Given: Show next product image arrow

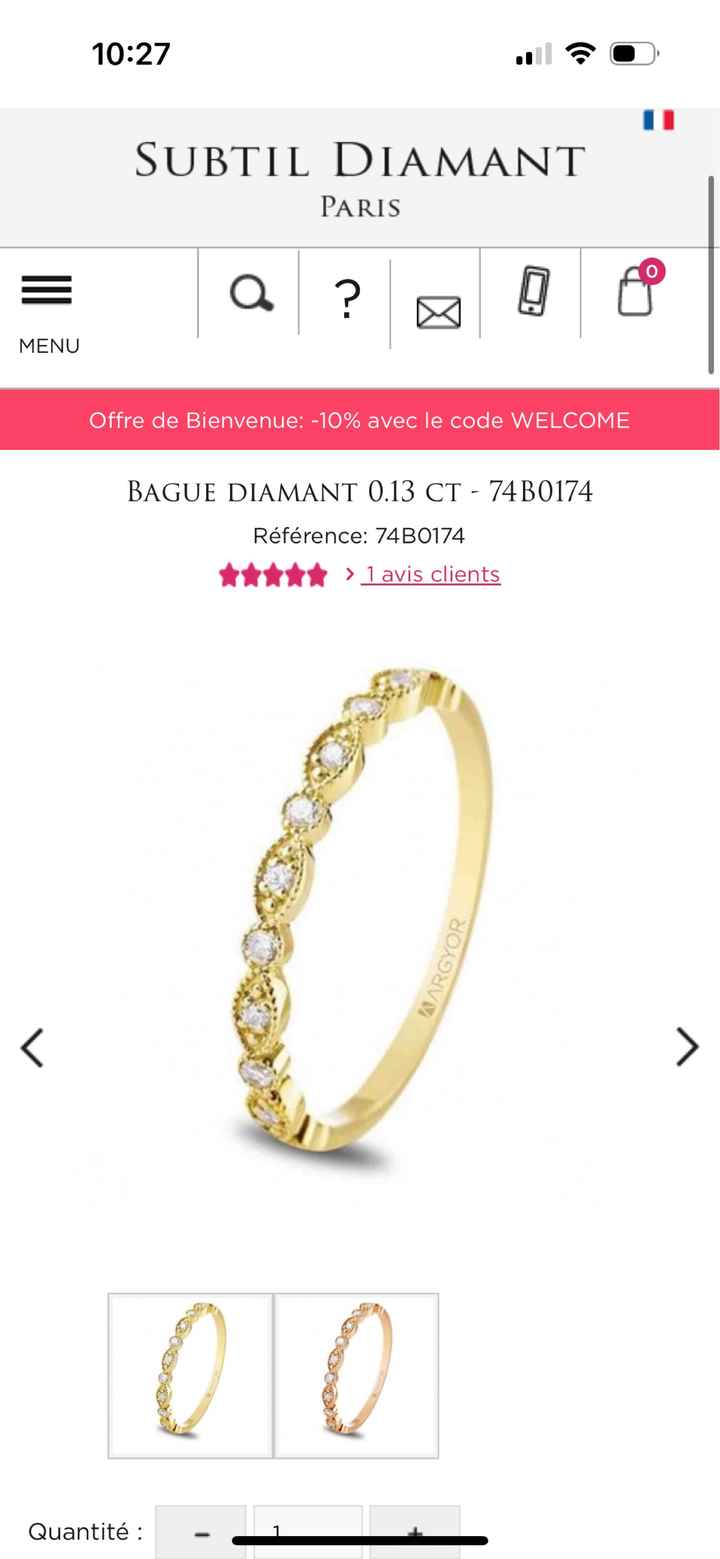Looking at the screenshot, I should [687, 1047].
